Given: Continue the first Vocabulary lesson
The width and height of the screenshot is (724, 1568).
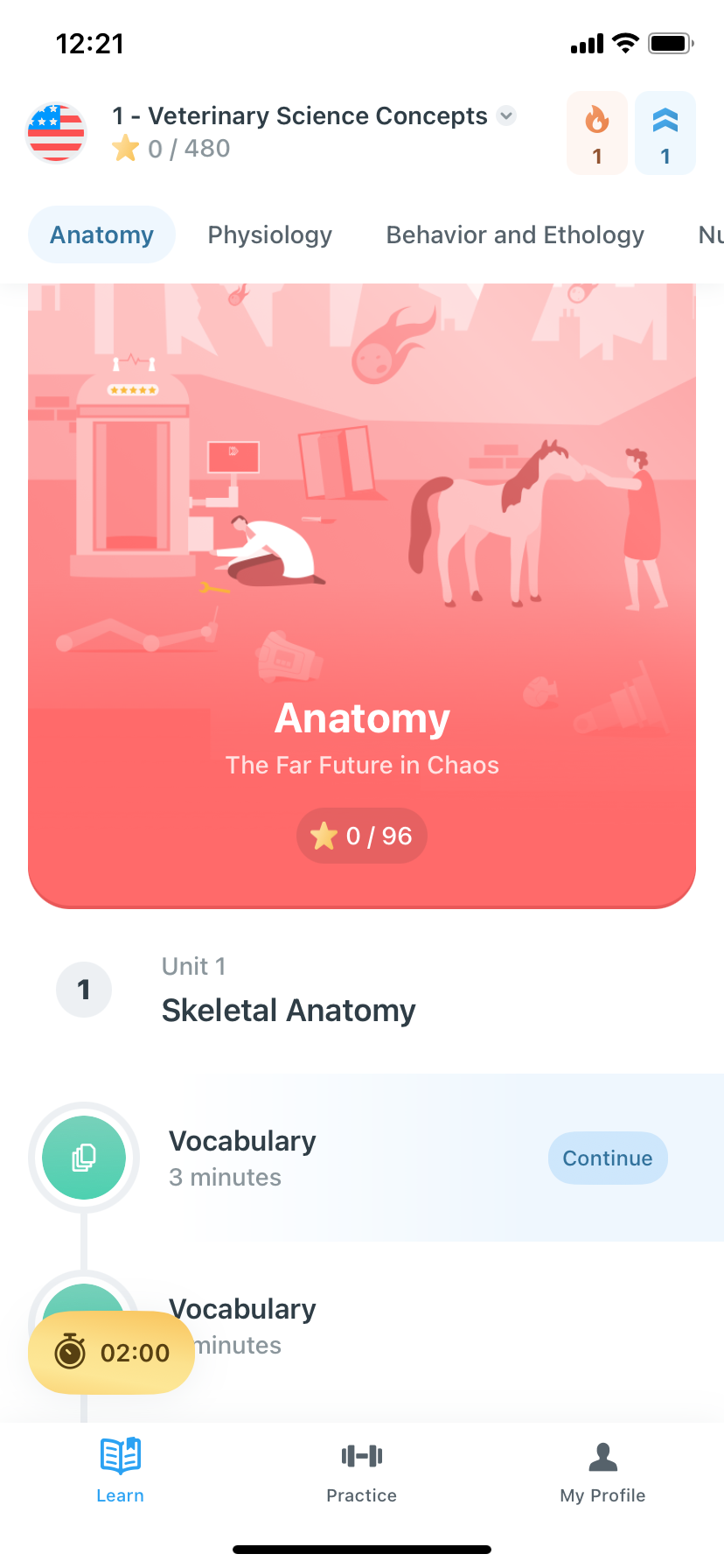Looking at the screenshot, I should [x=608, y=1158].
